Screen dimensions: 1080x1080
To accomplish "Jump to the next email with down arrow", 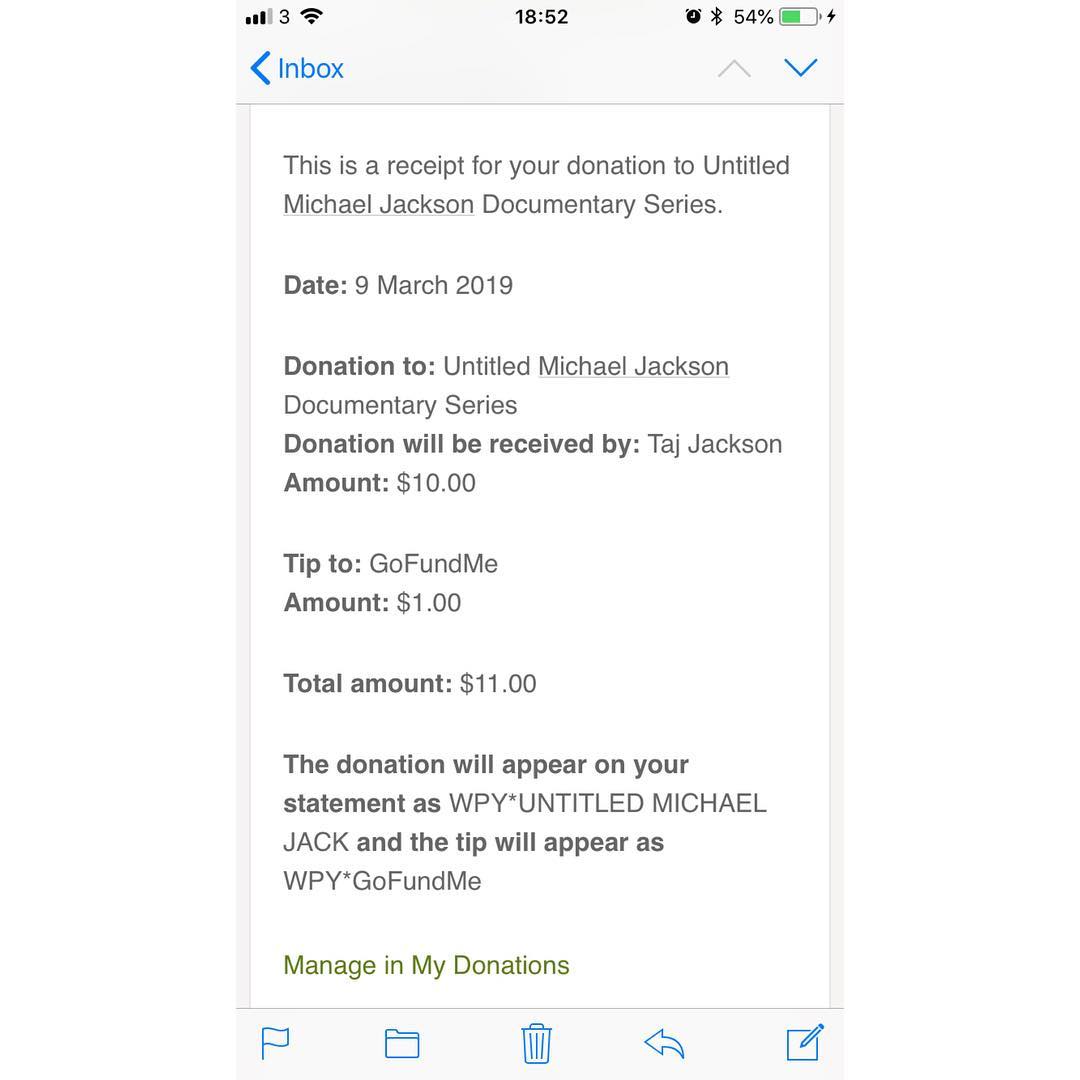I will pos(801,68).
